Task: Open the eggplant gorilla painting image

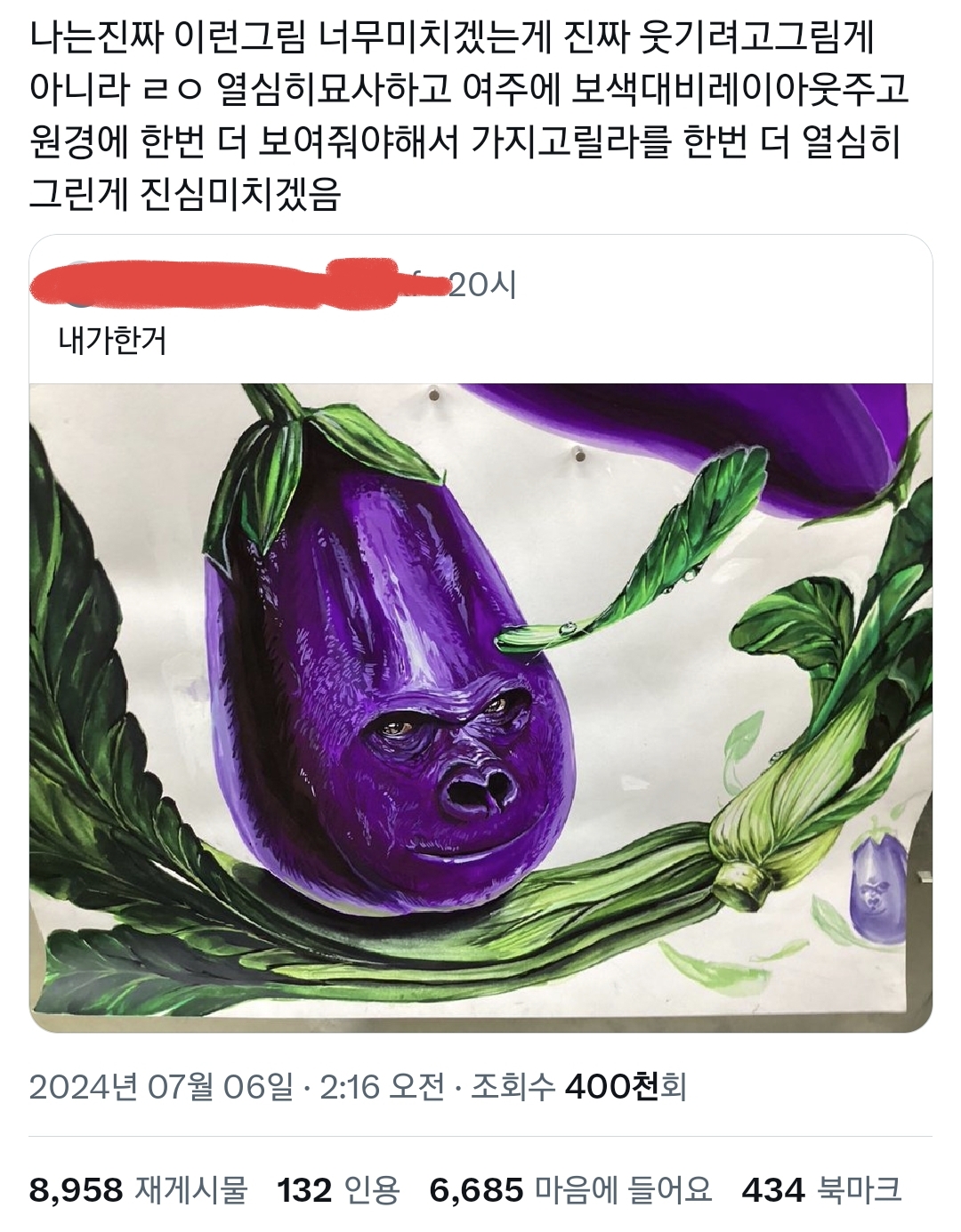Action: tap(480, 706)
